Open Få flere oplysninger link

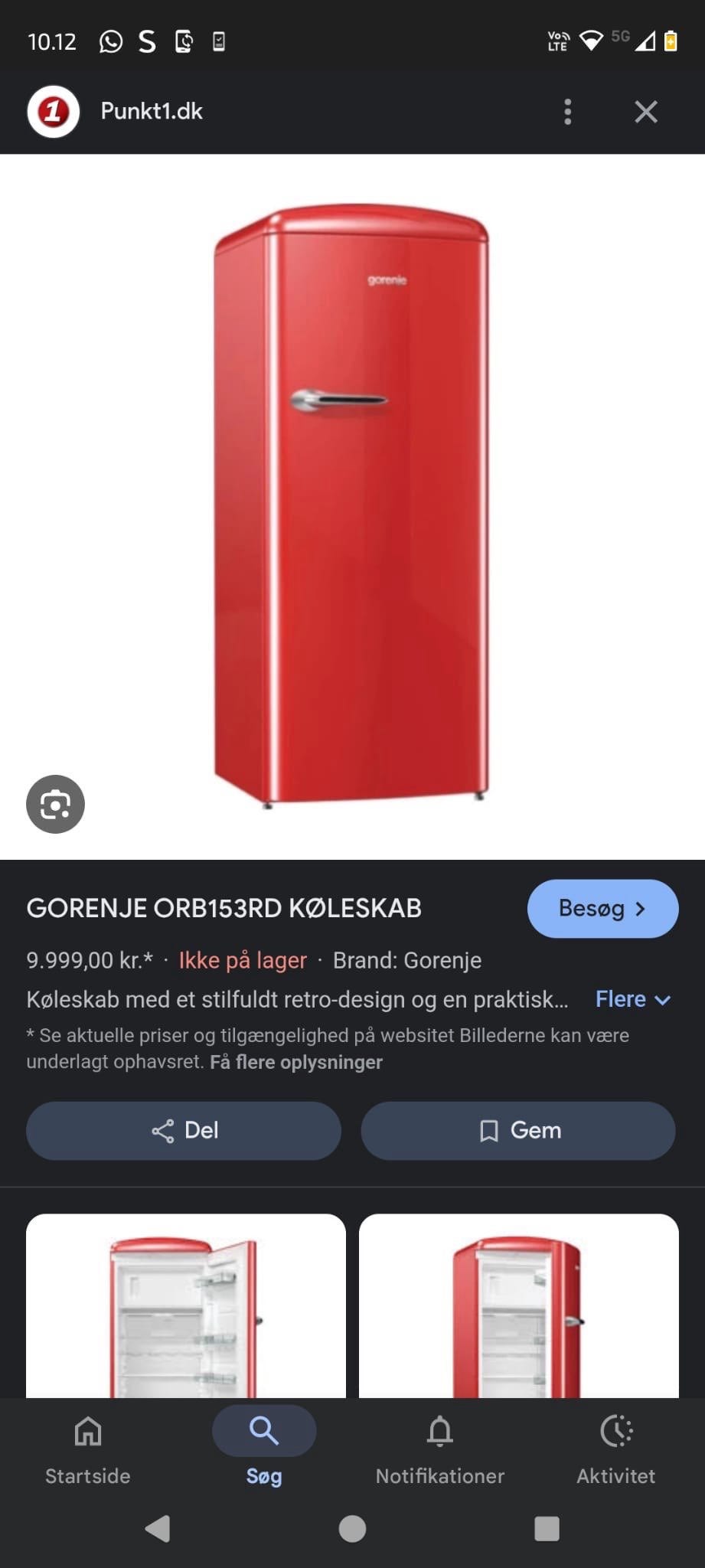(295, 1062)
